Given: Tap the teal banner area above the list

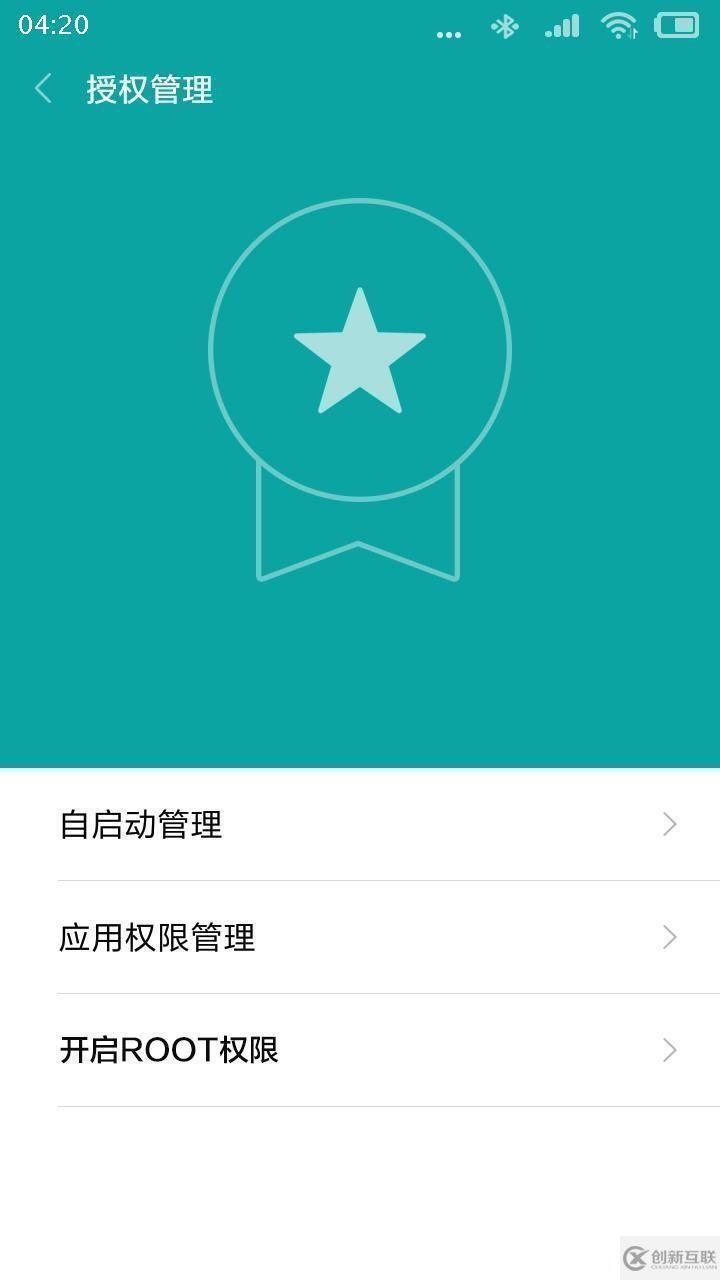Looking at the screenshot, I should pos(360,650).
